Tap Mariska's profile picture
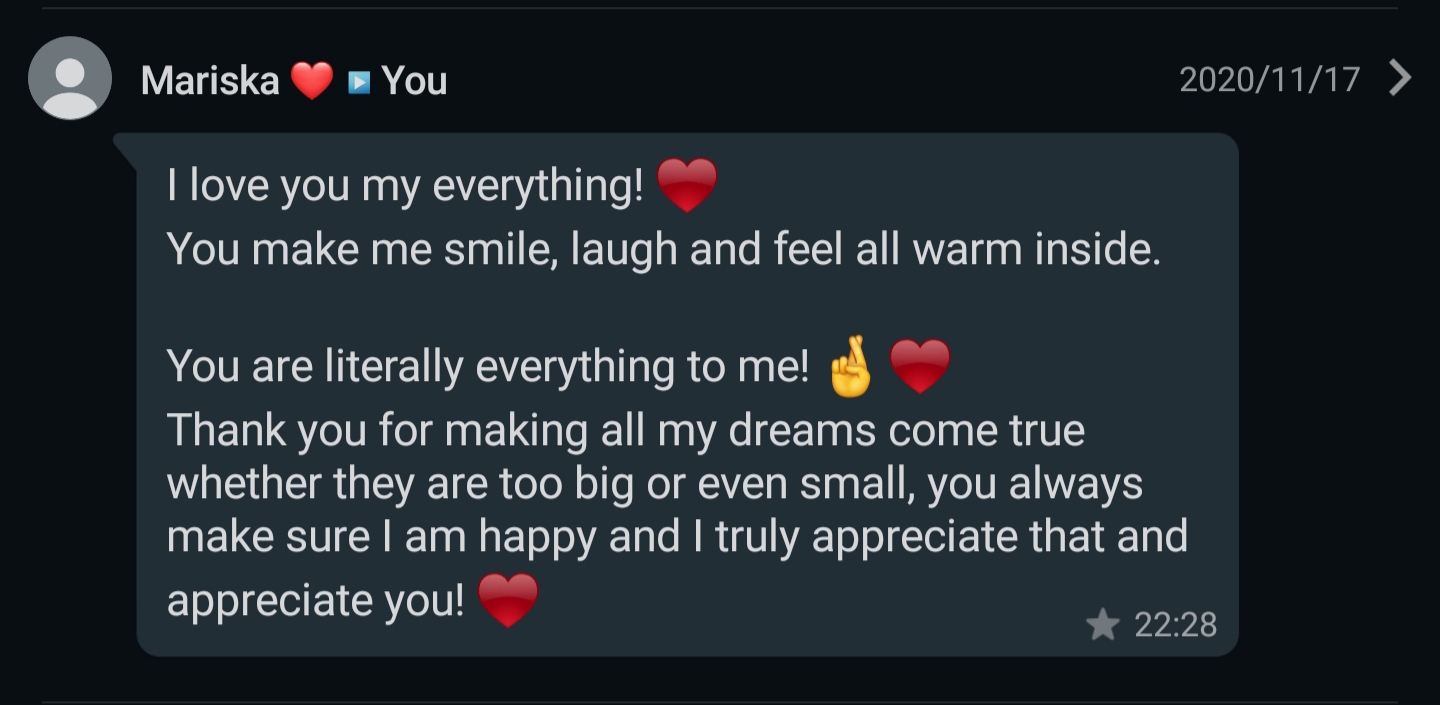The width and height of the screenshot is (1440, 705). pyautogui.click(x=70, y=79)
